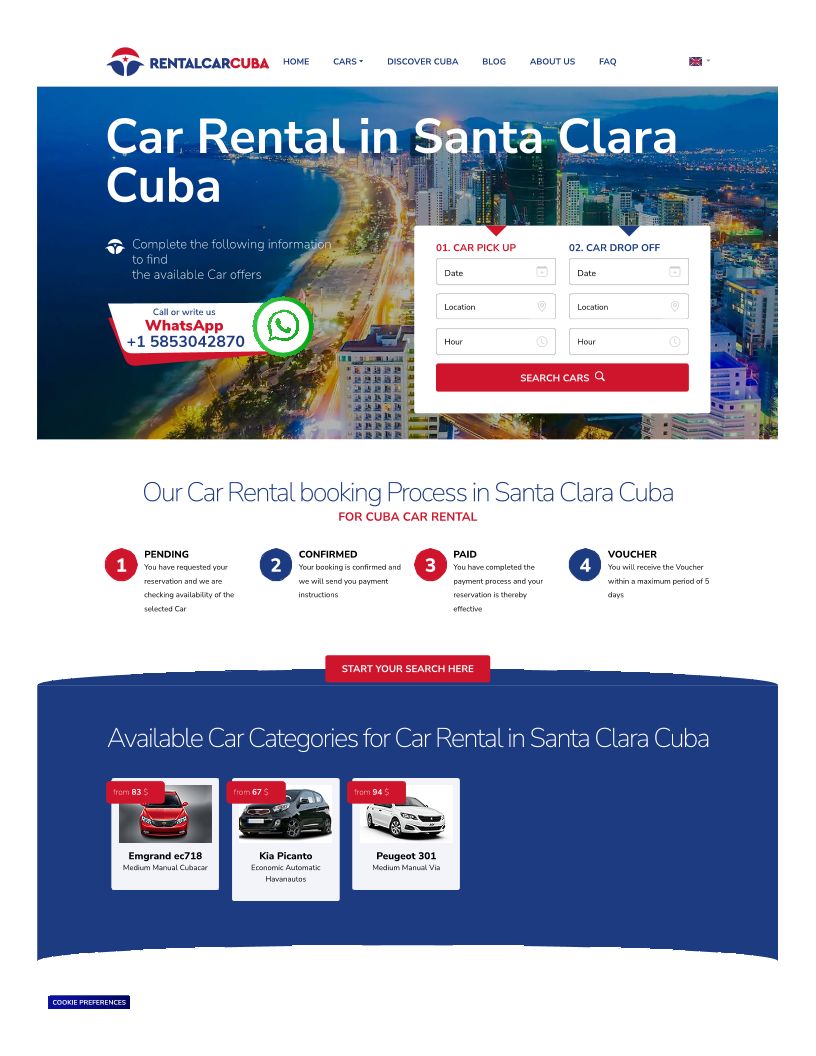Open the Home page link
Viewport: 816px width, 1056px height.
pyautogui.click(x=296, y=61)
